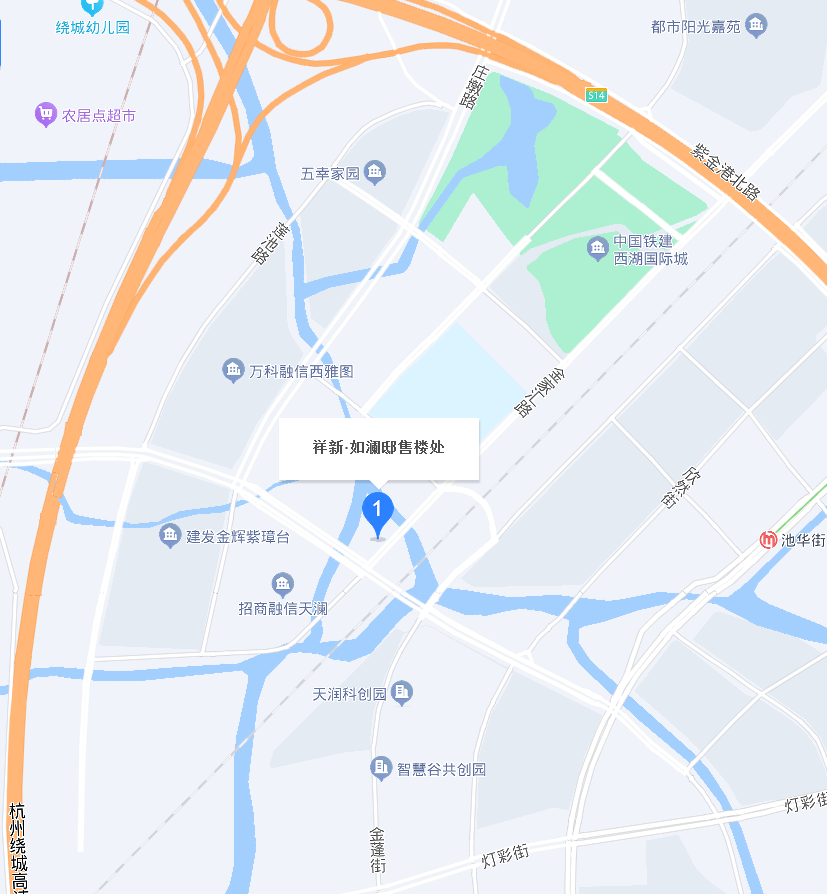827x894 pixels.
Task: Select the 建发金辉紫璋台 place marker
Action: click(171, 537)
